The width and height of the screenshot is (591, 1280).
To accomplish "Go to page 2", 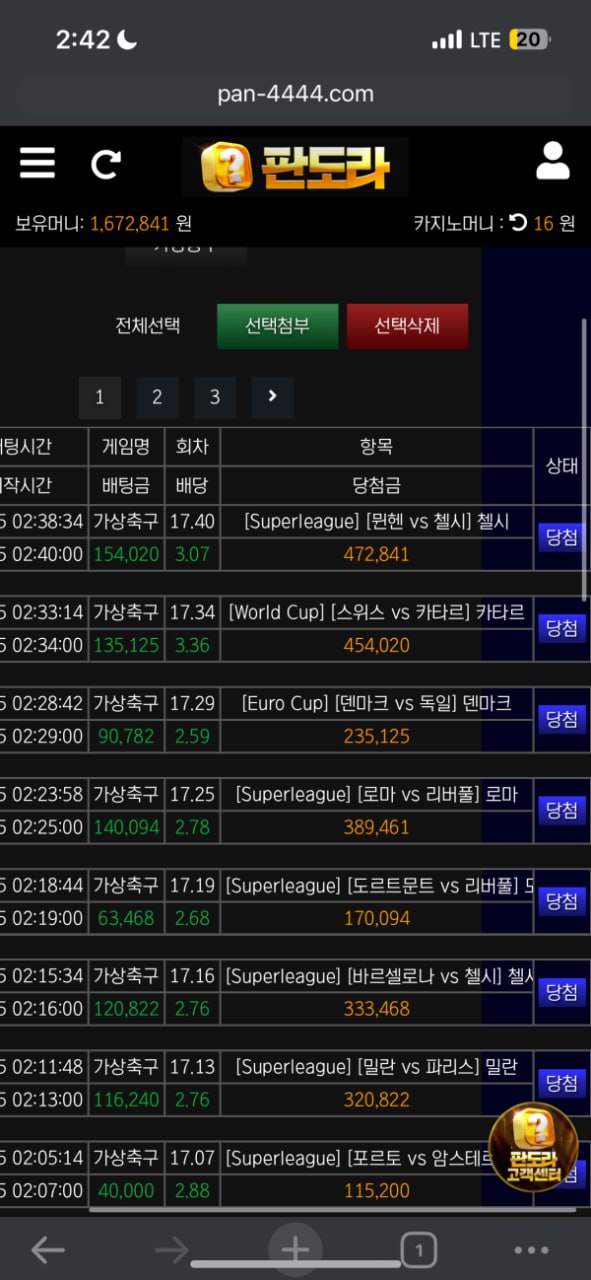I will [x=157, y=397].
